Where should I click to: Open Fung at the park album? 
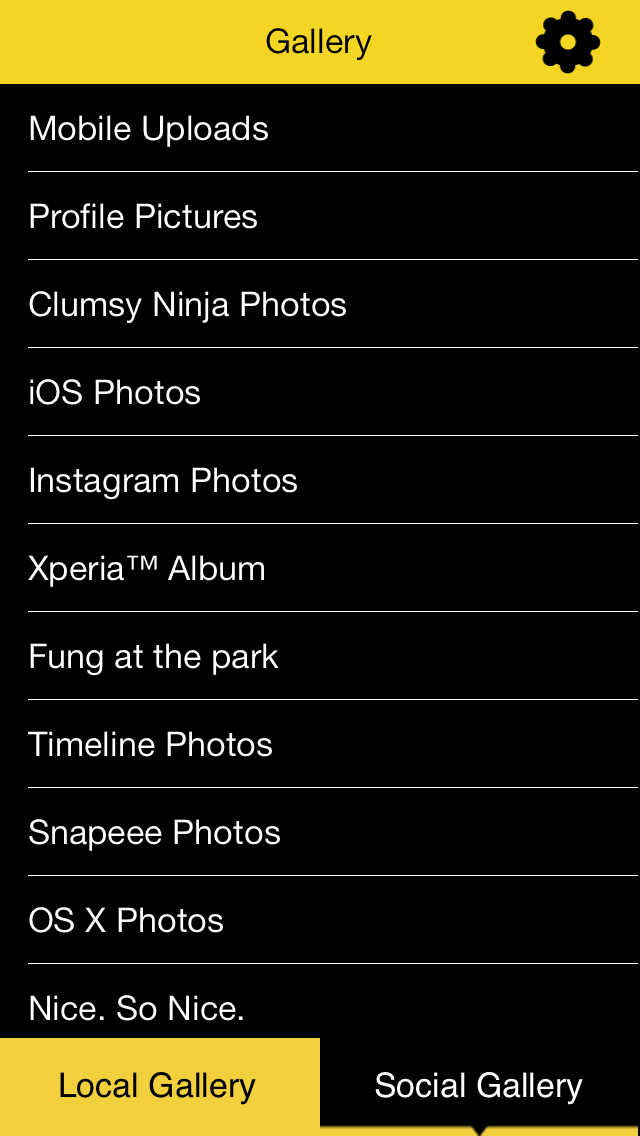click(320, 656)
